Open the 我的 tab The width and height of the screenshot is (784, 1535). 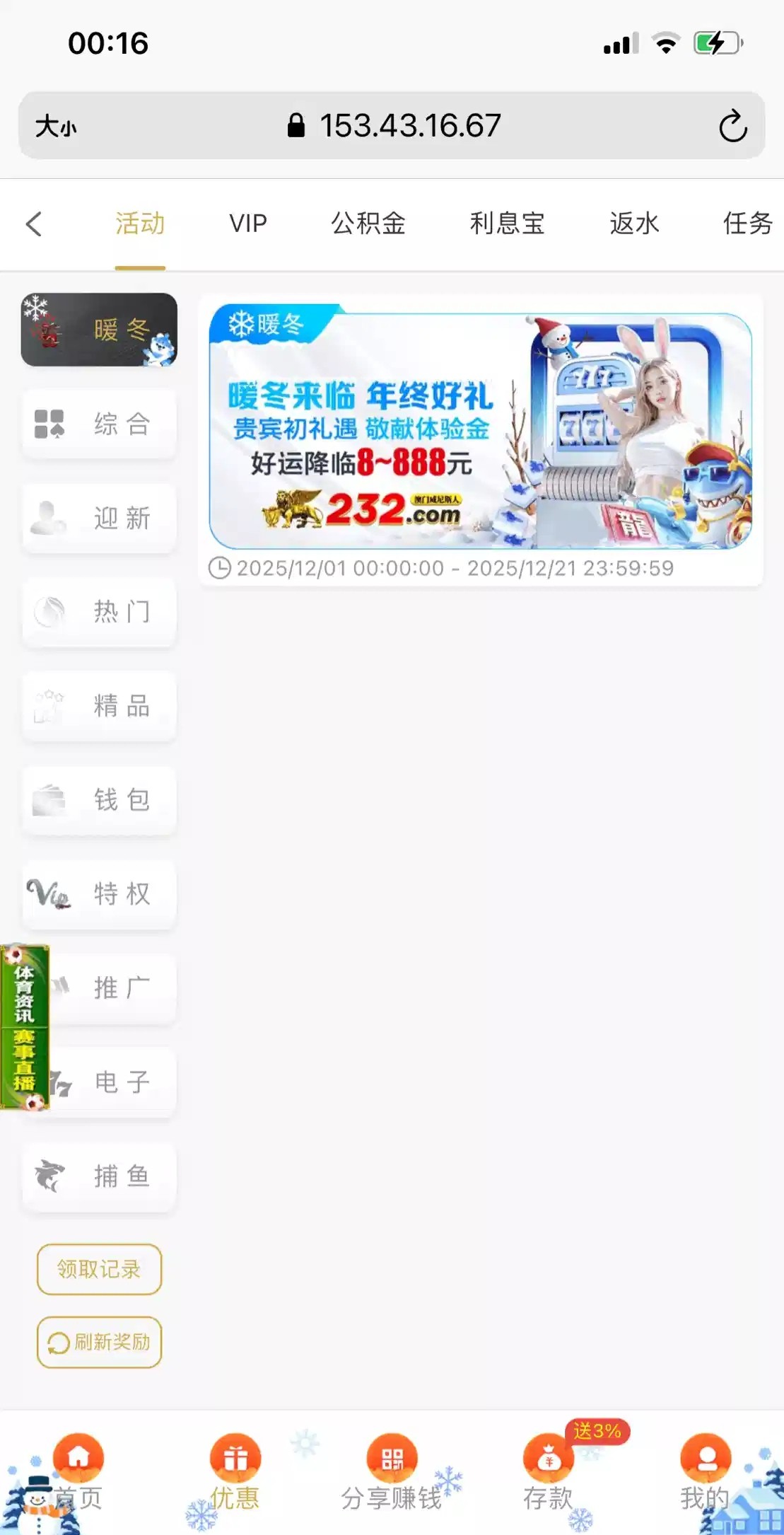pyautogui.click(x=705, y=1471)
